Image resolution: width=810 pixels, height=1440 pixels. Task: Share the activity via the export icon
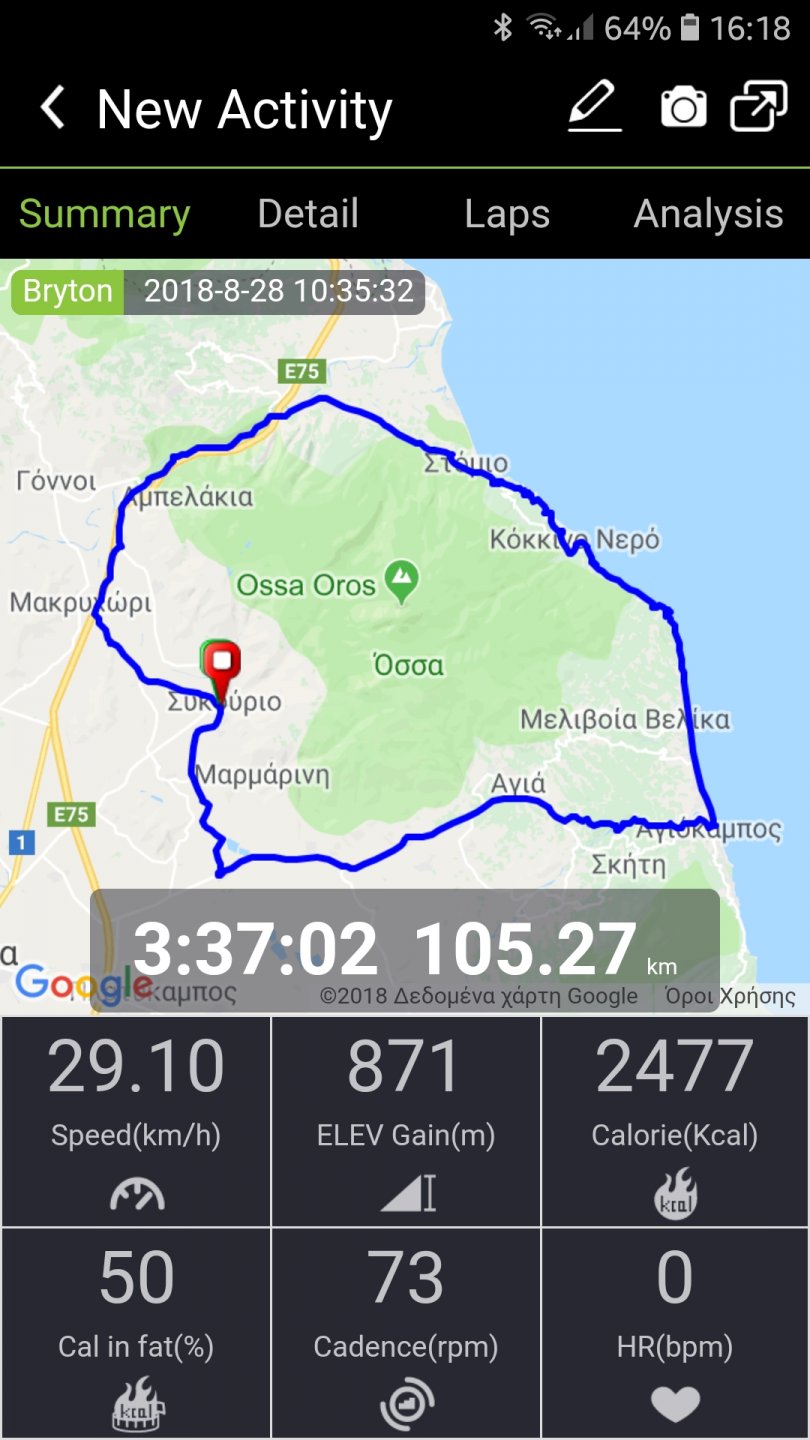[x=758, y=107]
